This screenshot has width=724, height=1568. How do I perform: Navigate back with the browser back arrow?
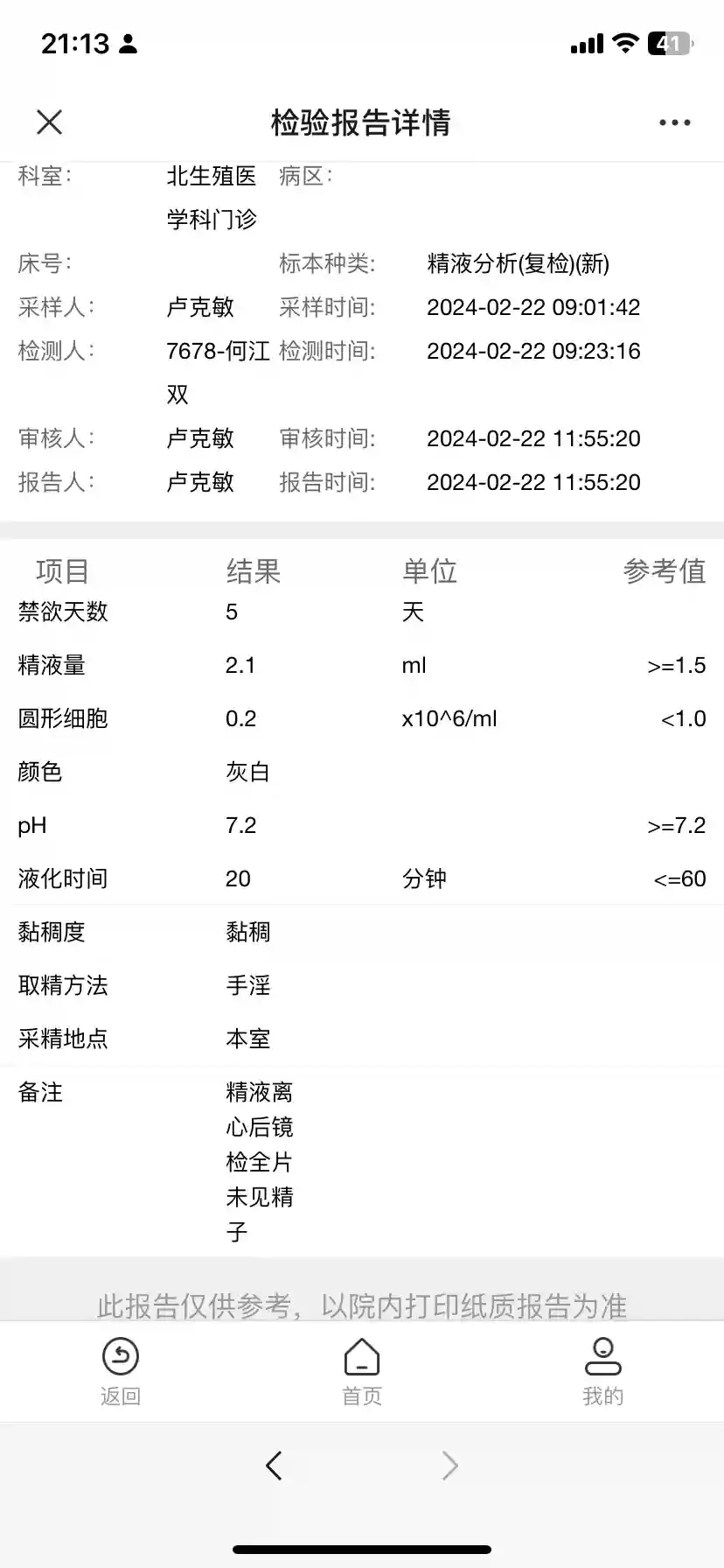click(275, 1466)
